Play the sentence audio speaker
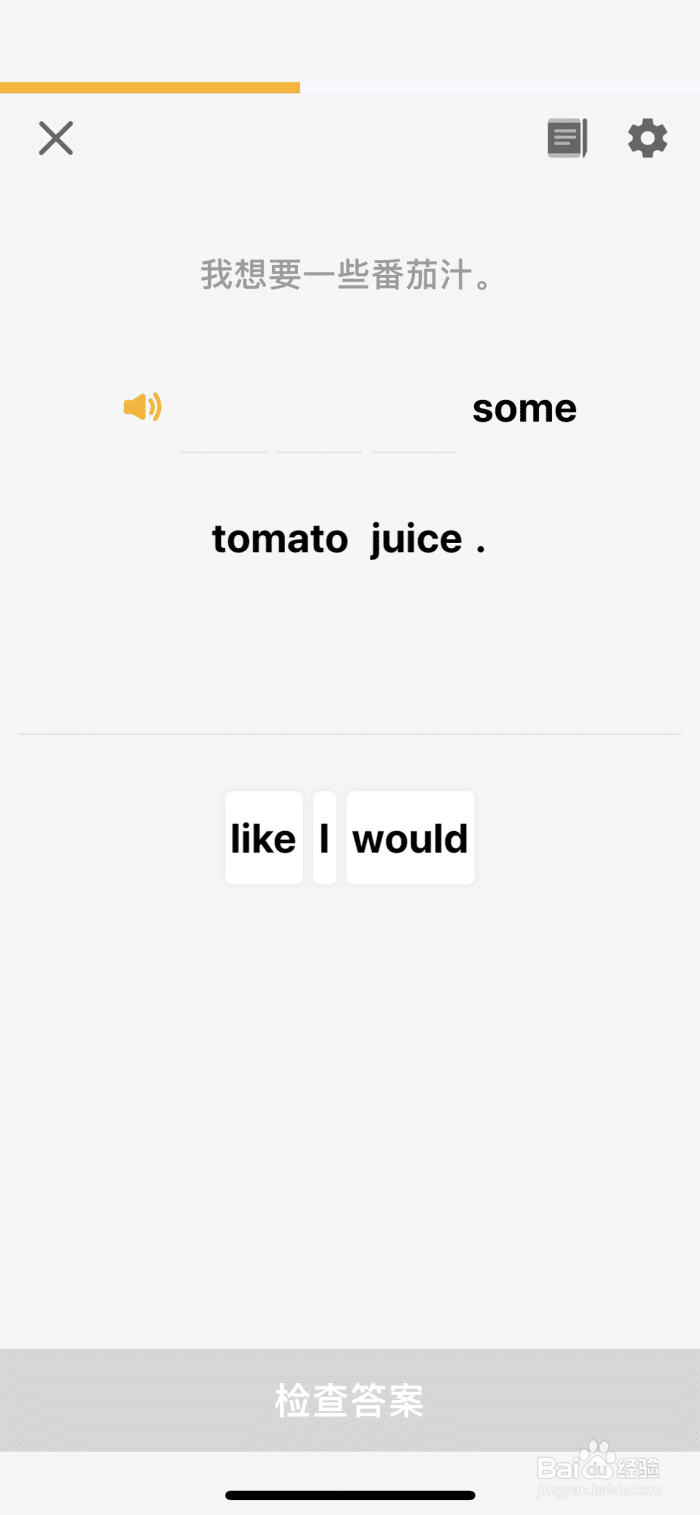Viewport: 700px width, 1515px height. [142, 407]
